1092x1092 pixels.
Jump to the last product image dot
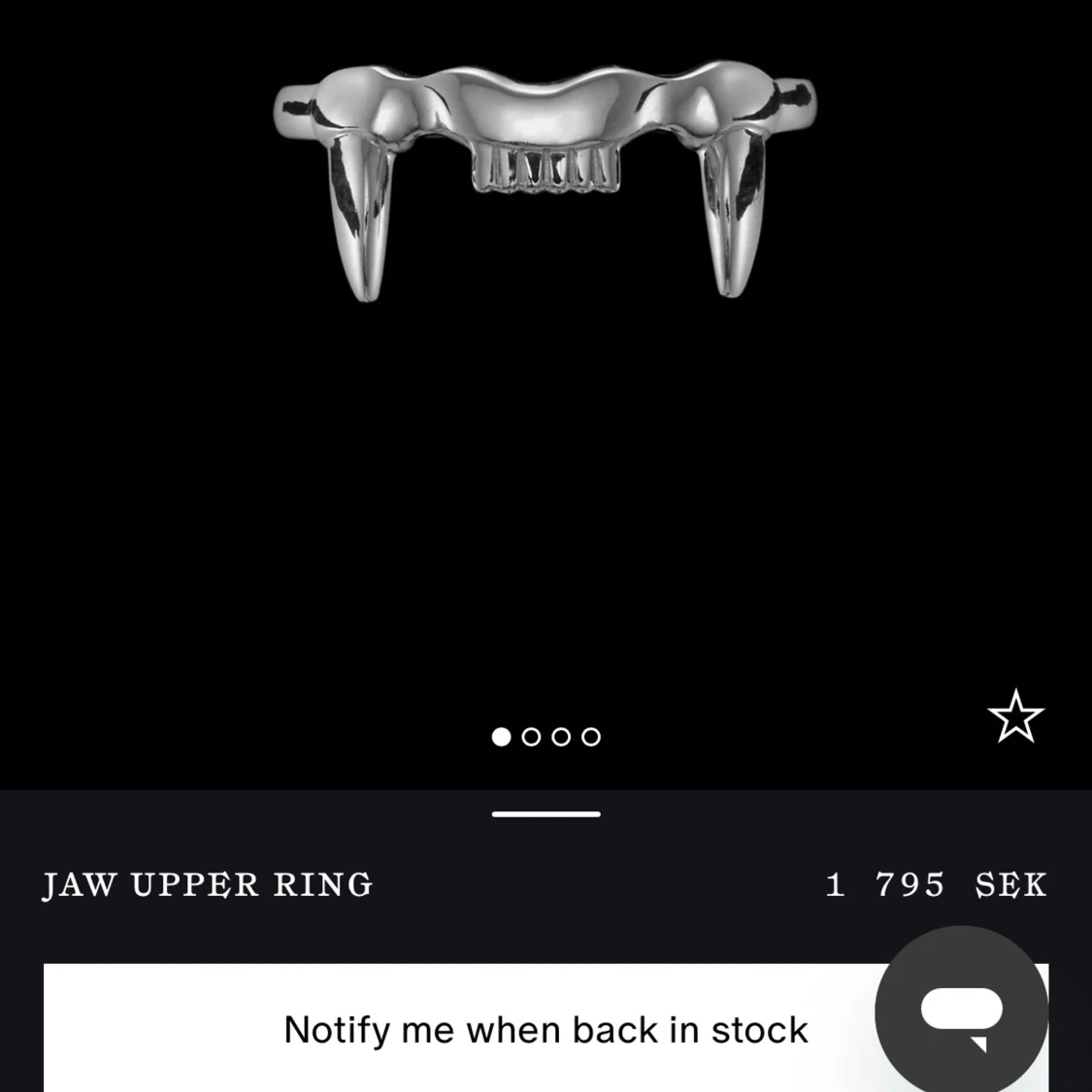(x=591, y=737)
